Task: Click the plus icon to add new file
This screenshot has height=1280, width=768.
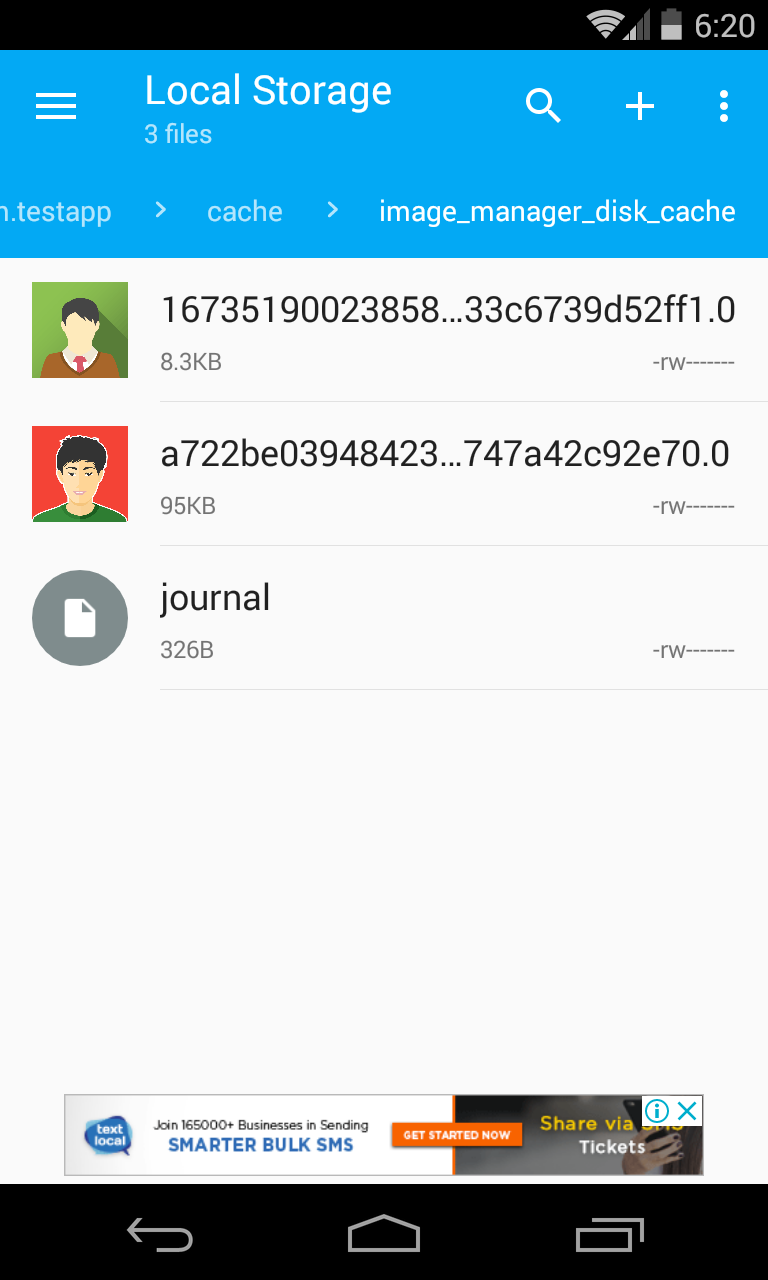Action: tap(638, 105)
